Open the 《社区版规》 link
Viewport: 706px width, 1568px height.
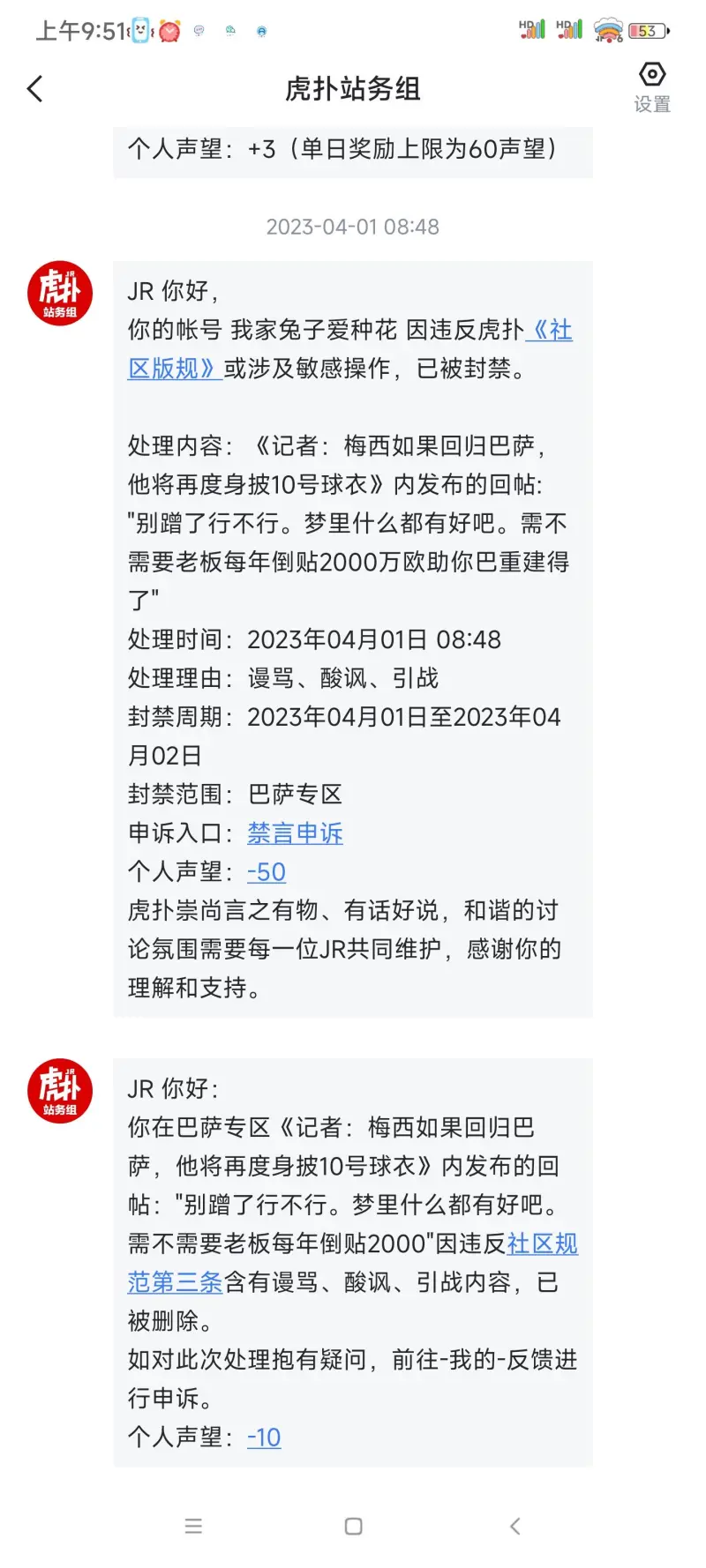(x=173, y=369)
